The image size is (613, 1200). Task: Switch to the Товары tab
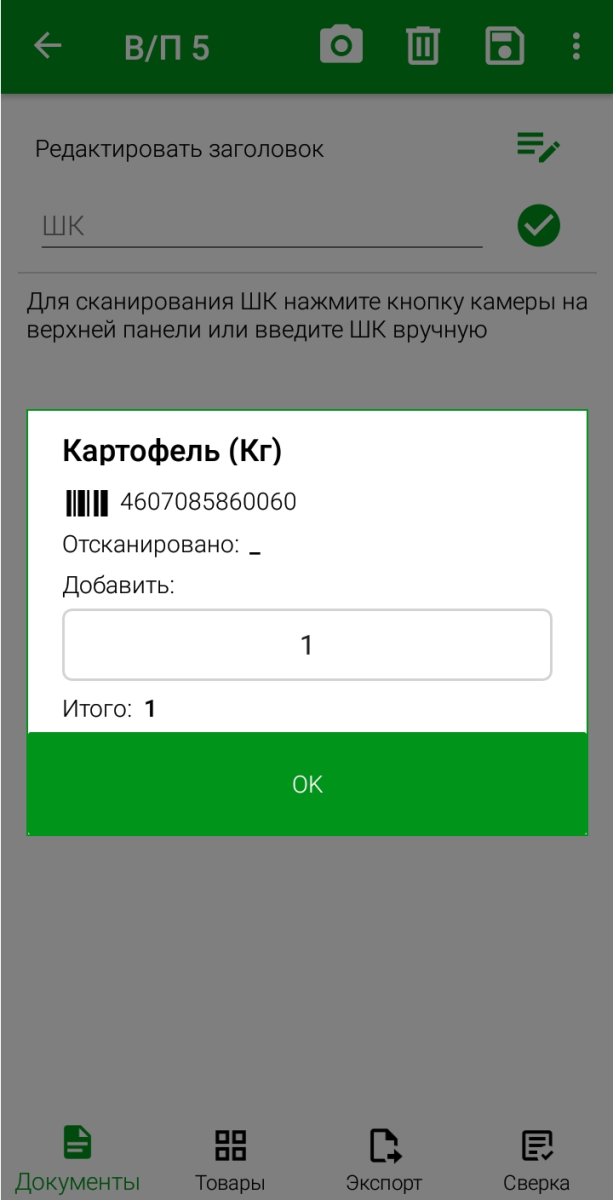click(x=230, y=1160)
